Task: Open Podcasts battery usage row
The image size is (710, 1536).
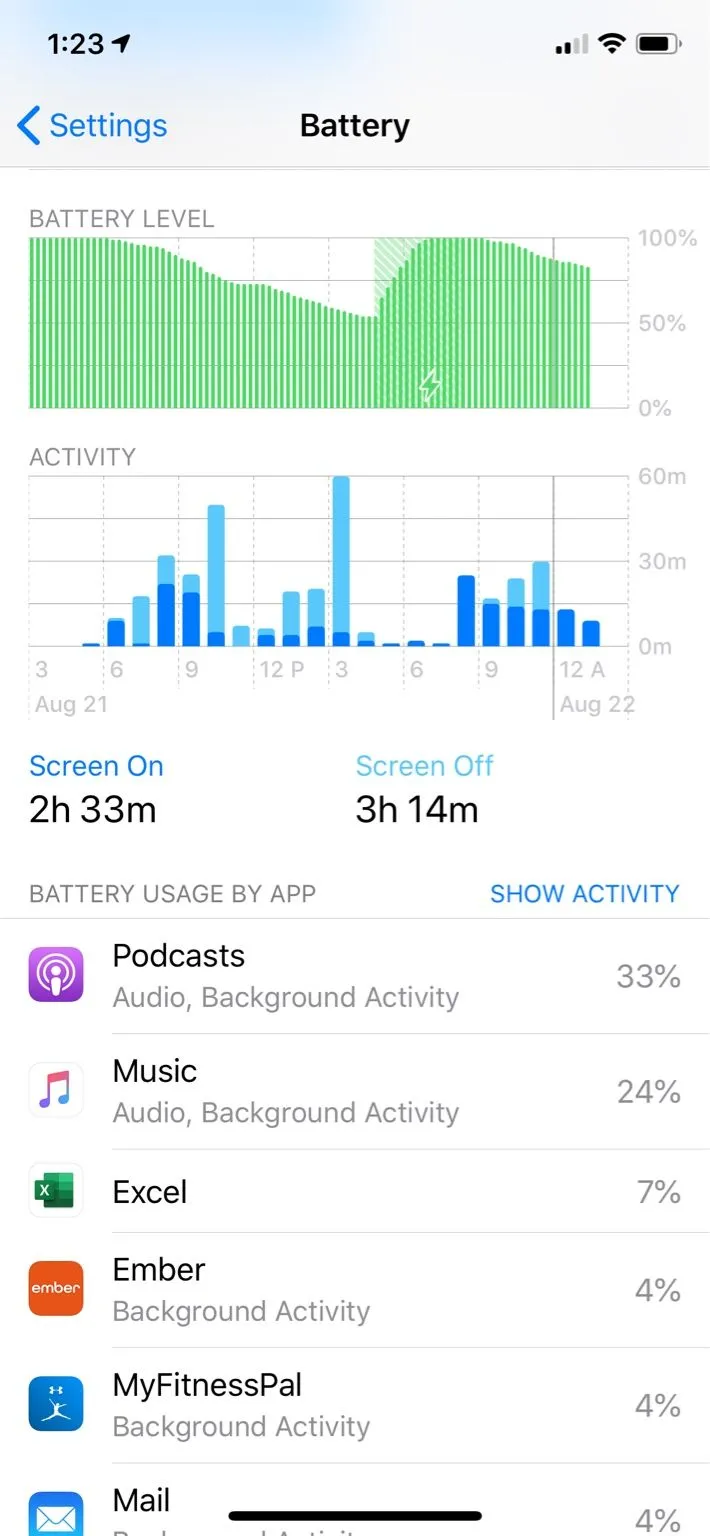Action: pyautogui.click(x=355, y=976)
